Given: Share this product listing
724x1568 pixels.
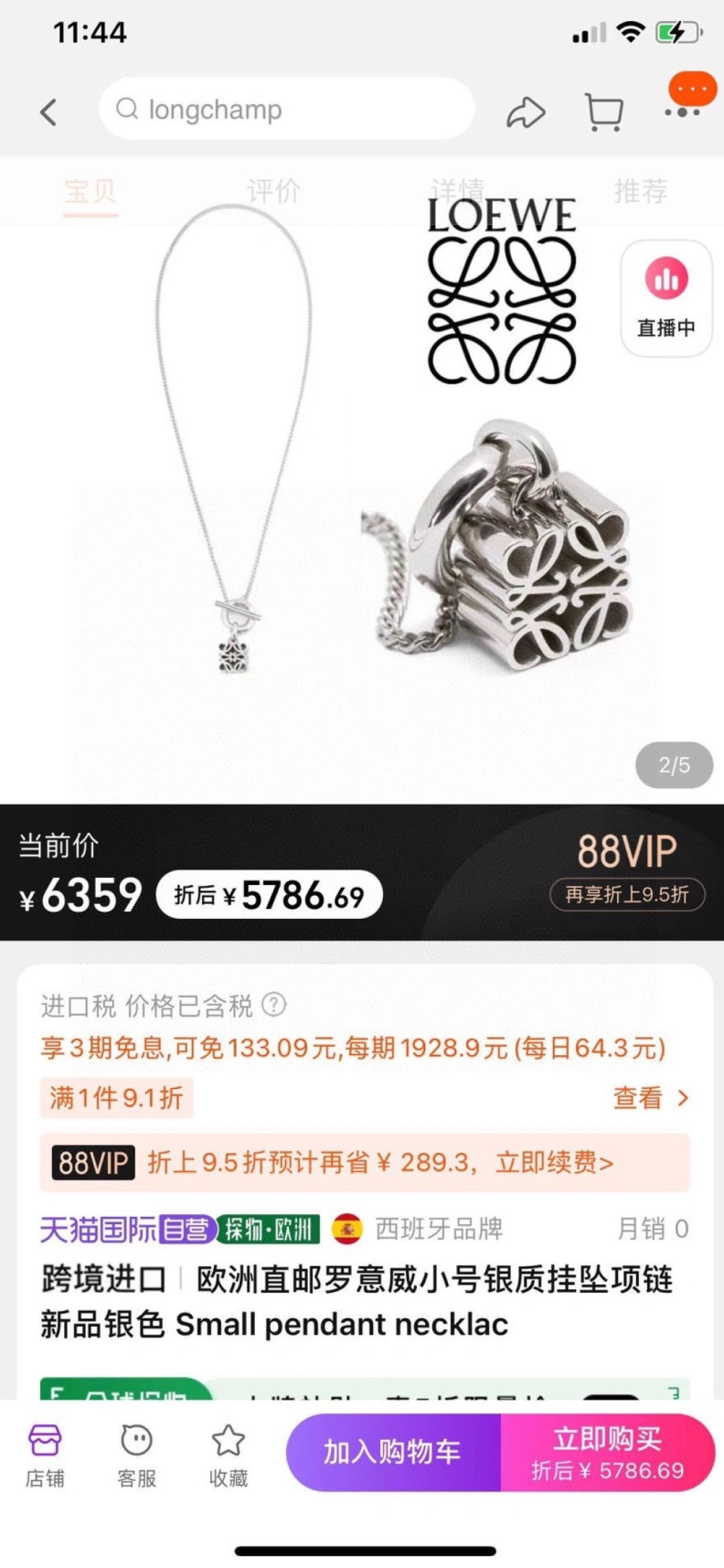Looking at the screenshot, I should (526, 112).
